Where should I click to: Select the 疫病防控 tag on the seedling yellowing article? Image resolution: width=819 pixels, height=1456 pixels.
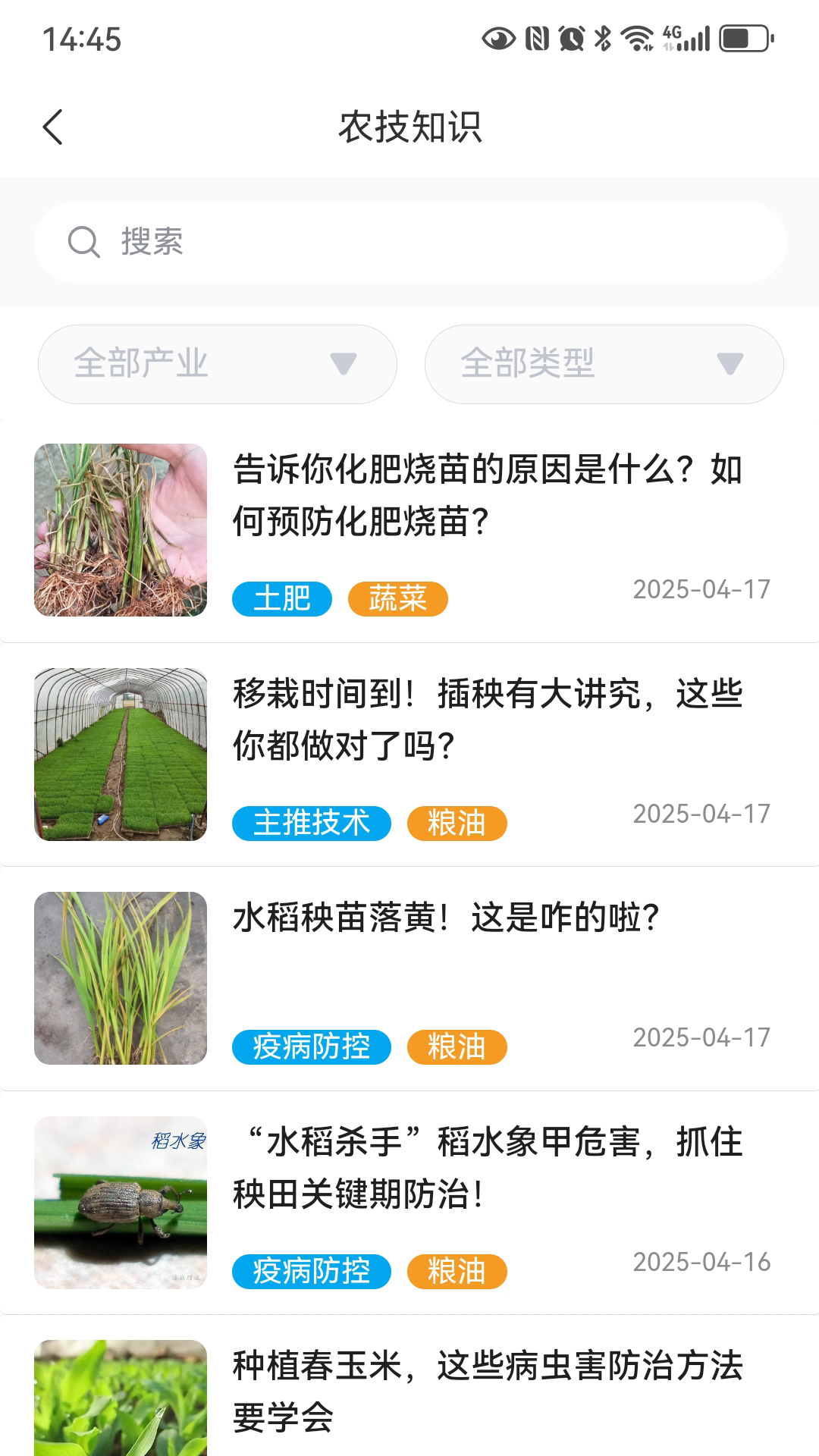(x=311, y=1047)
